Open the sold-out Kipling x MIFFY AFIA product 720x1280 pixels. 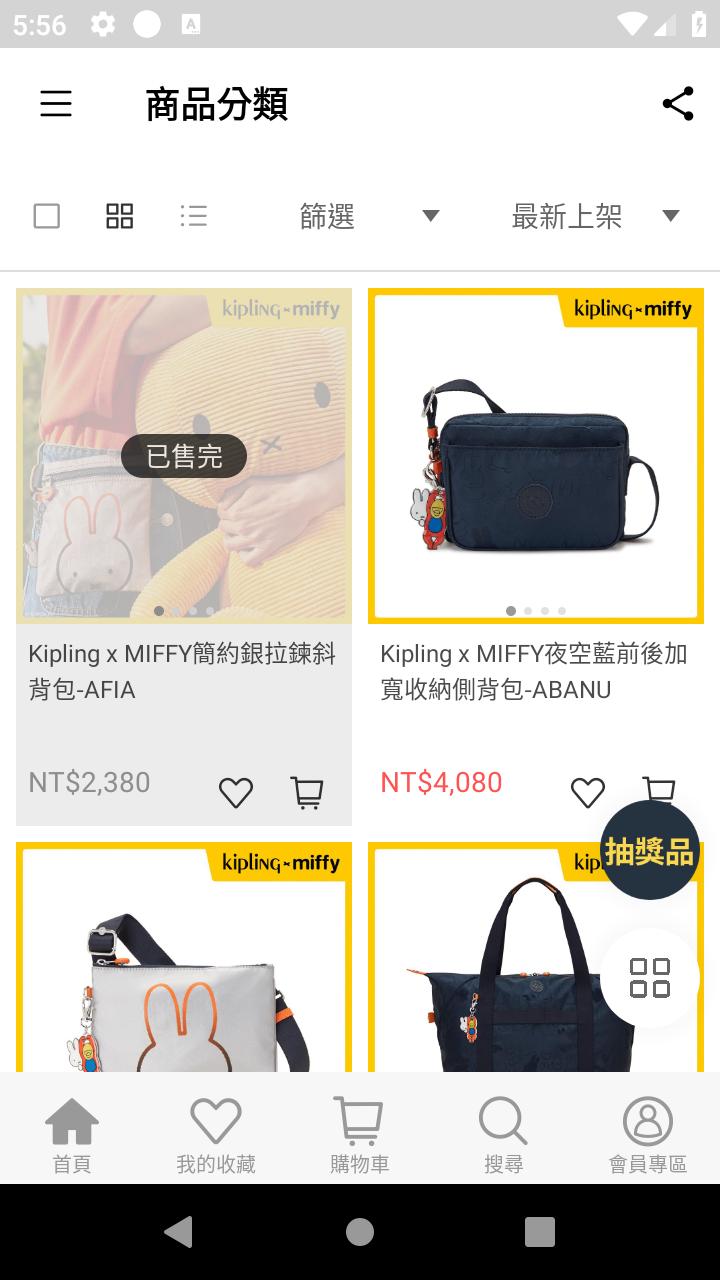tap(184, 456)
